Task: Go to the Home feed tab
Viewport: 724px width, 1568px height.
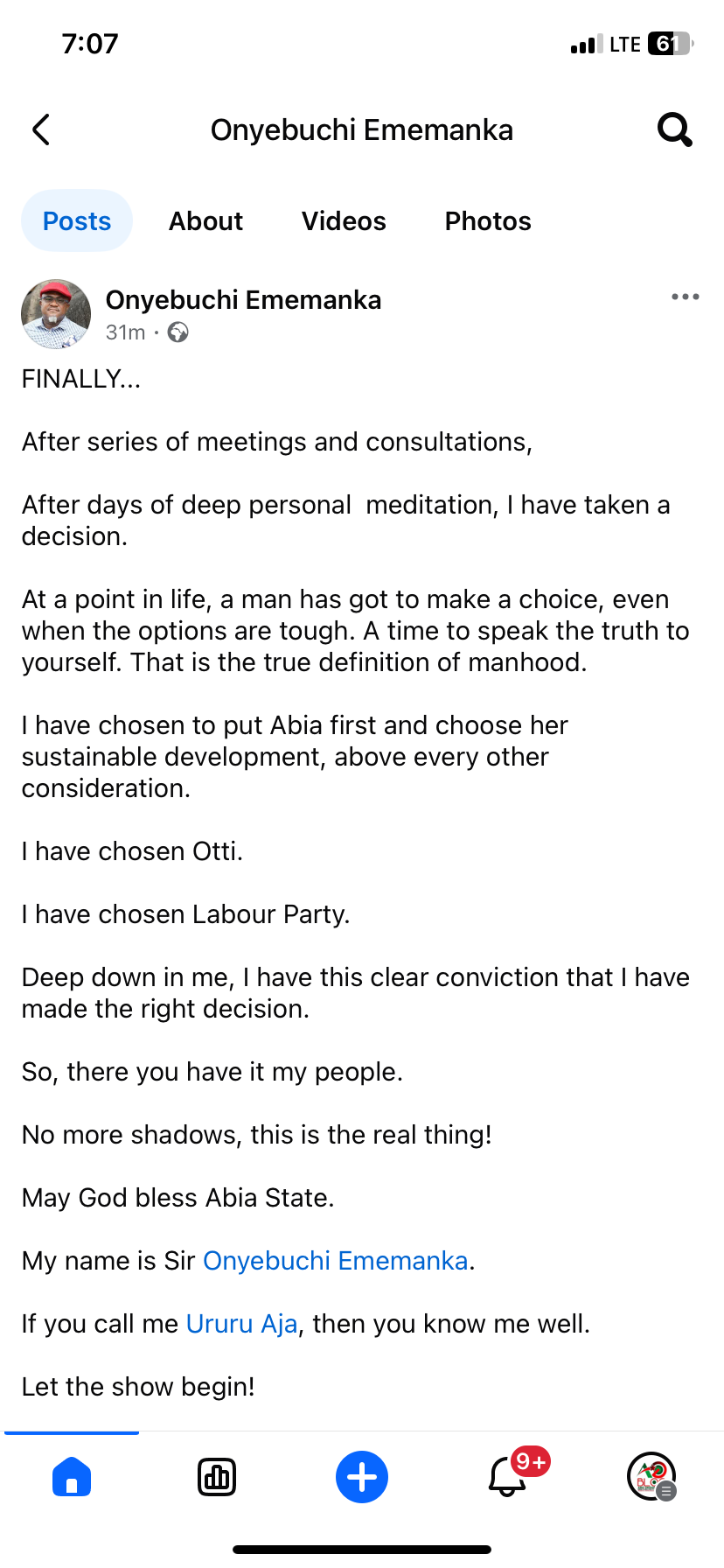Action: [x=72, y=1477]
